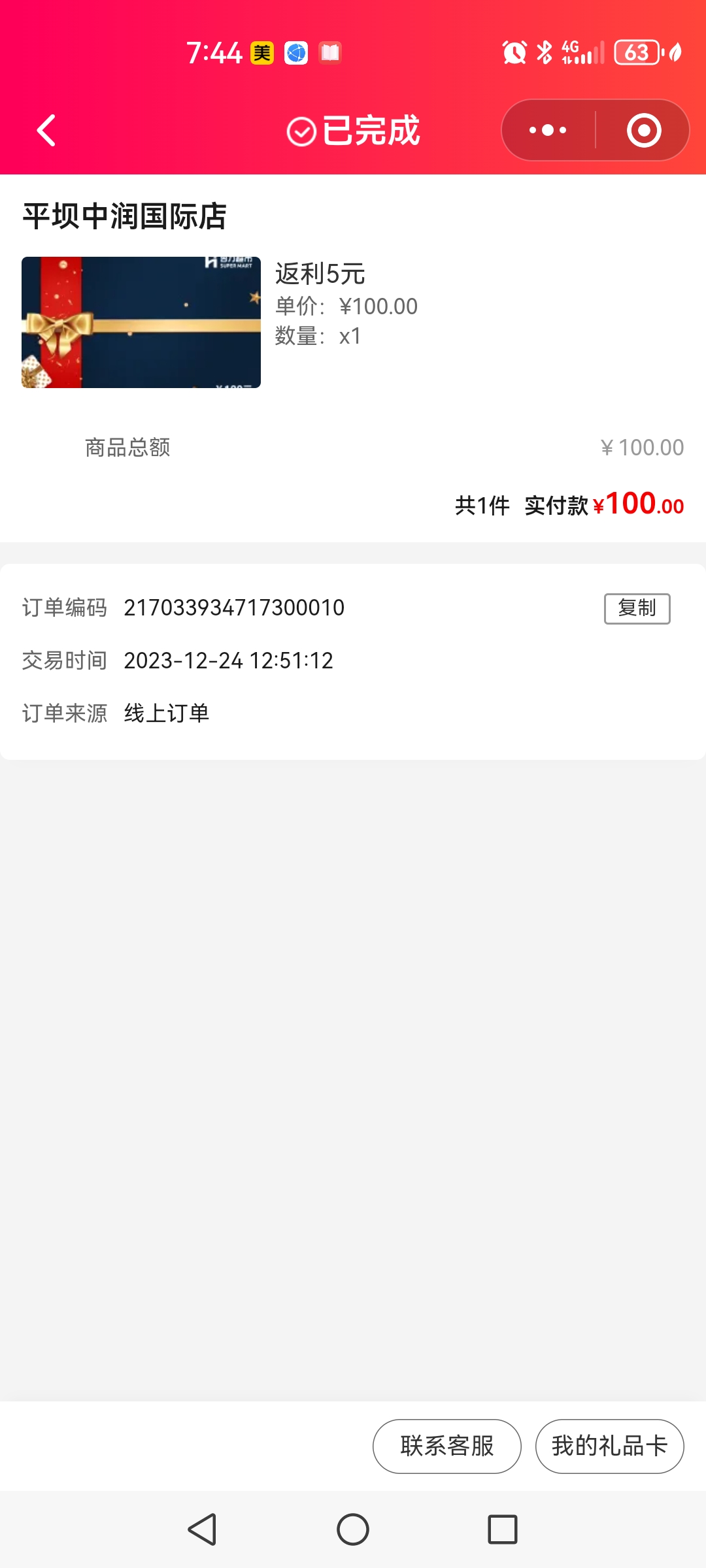706x1568 pixels.
Task: Open the 返利5元 gift card image
Action: 141,322
